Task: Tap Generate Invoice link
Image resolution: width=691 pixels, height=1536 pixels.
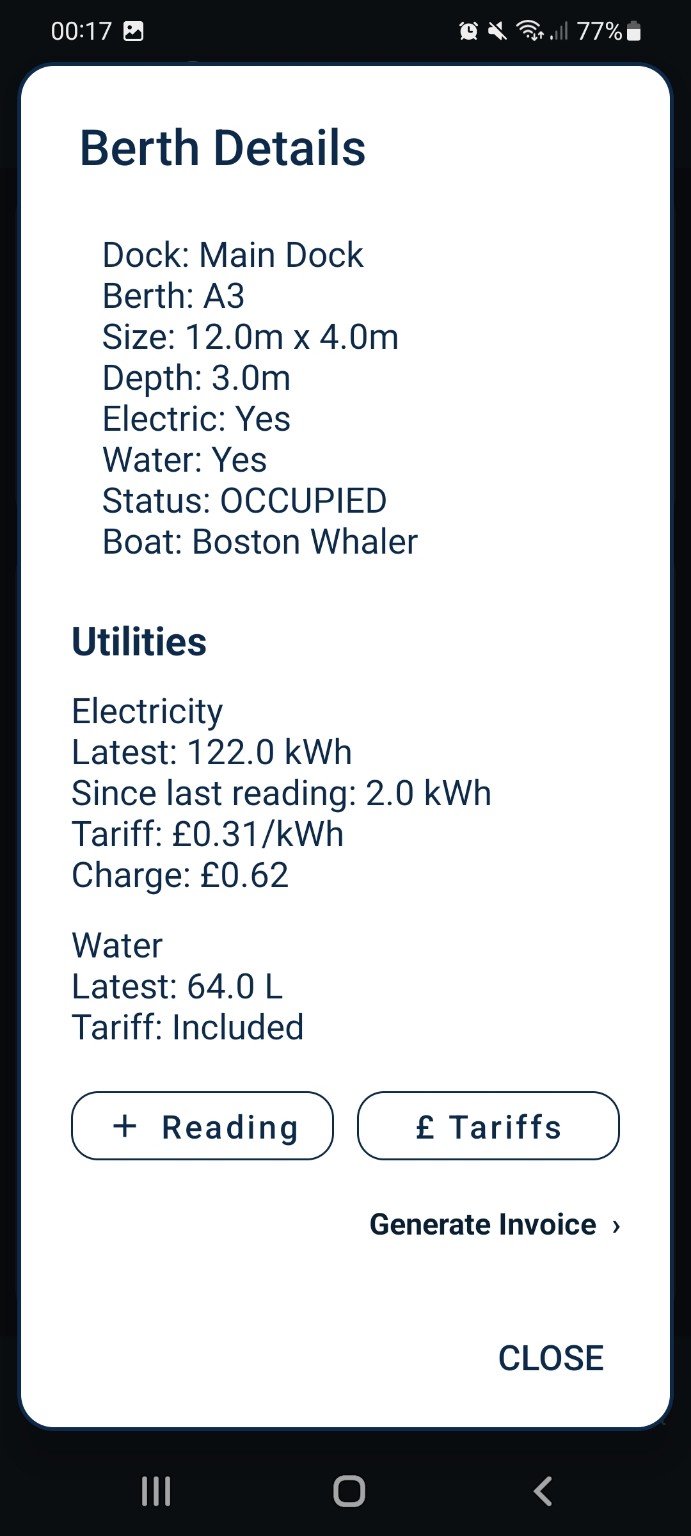Action: 495,1225
